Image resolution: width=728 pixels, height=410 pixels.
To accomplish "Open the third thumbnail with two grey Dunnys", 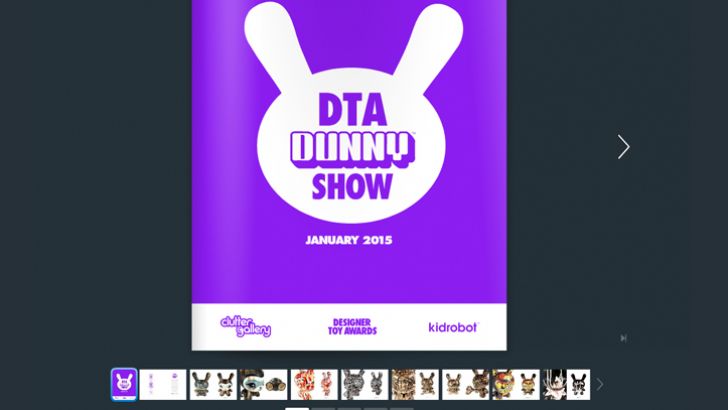I will (x=213, y=384).
